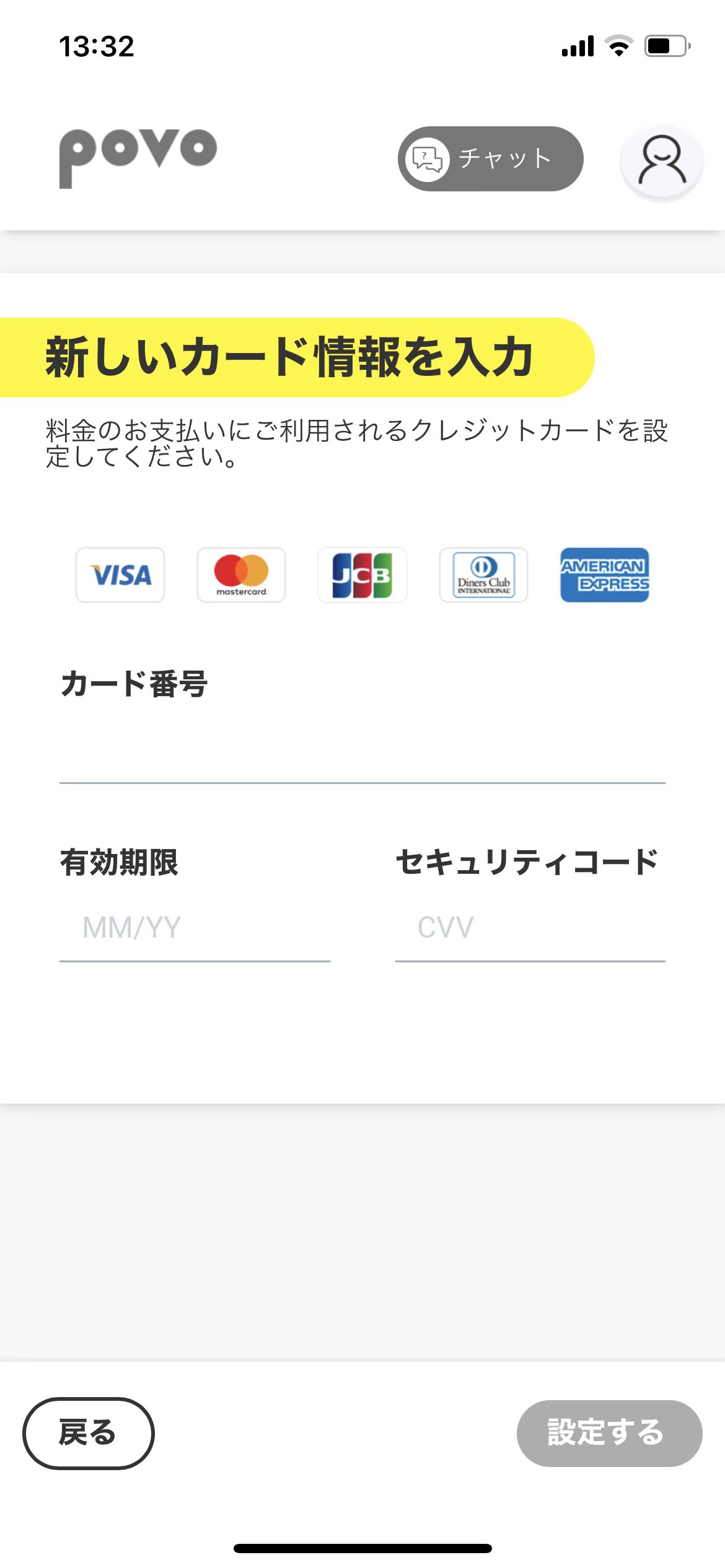This screenshot has width=725, height=1568.
Task: Select the 有効期限 MM/YY field
Action: 195,928
